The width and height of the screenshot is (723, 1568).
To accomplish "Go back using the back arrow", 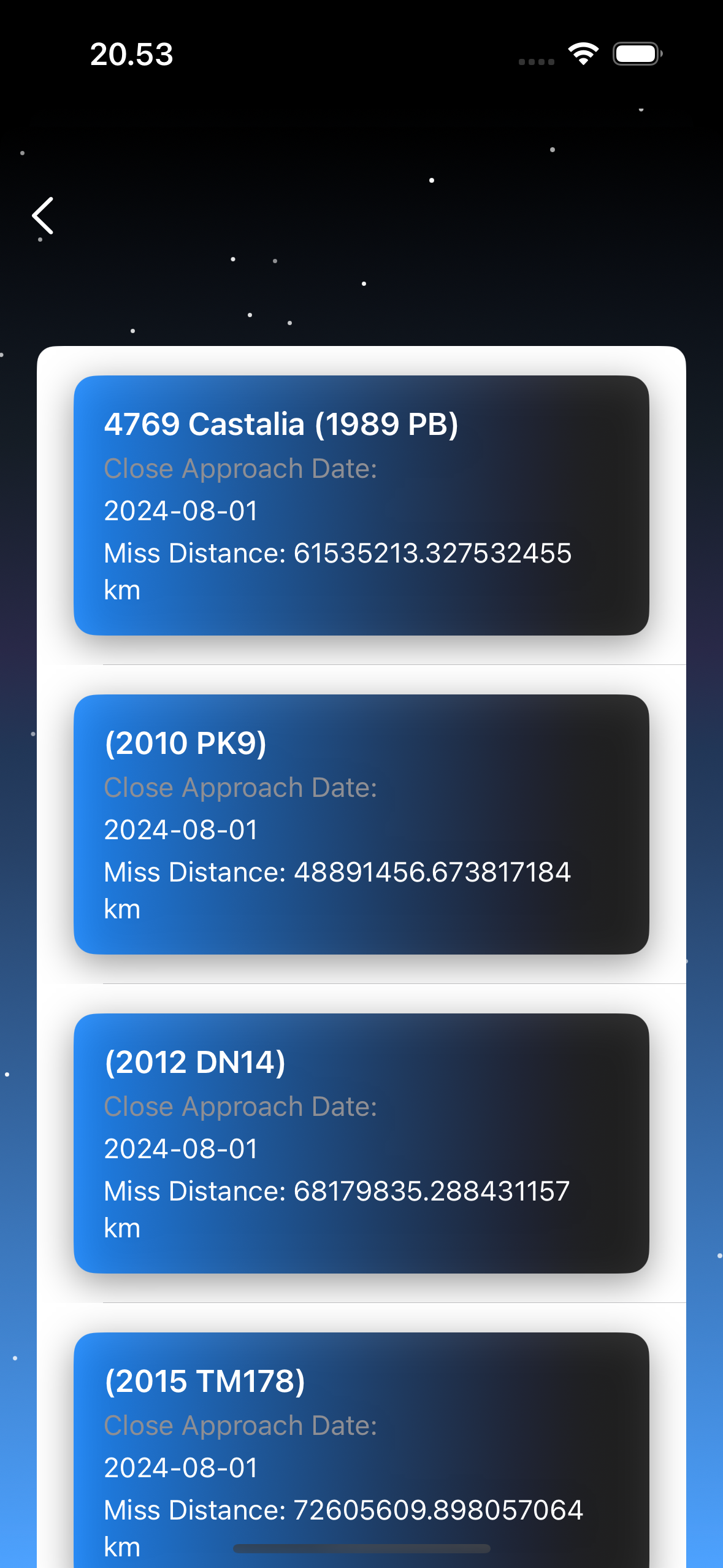I will pyautogui.click(x=43, y=215).
